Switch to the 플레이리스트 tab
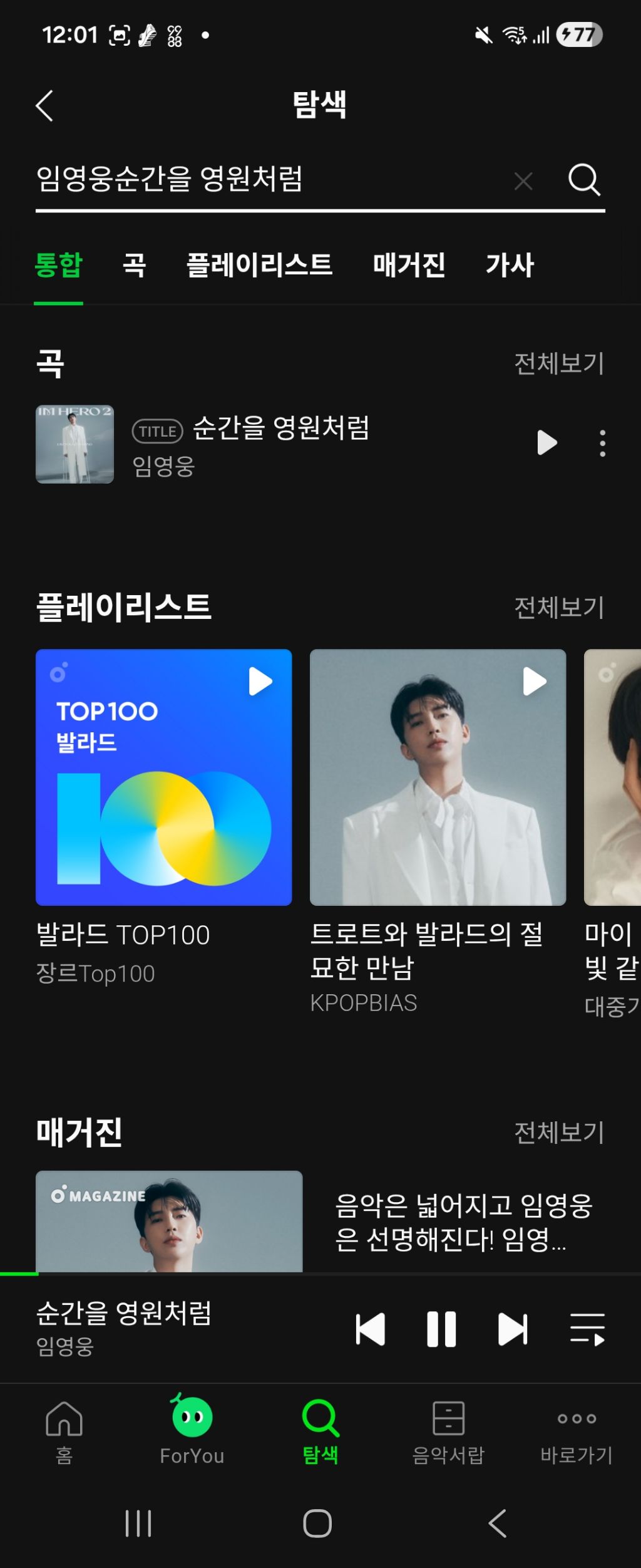 259,265
